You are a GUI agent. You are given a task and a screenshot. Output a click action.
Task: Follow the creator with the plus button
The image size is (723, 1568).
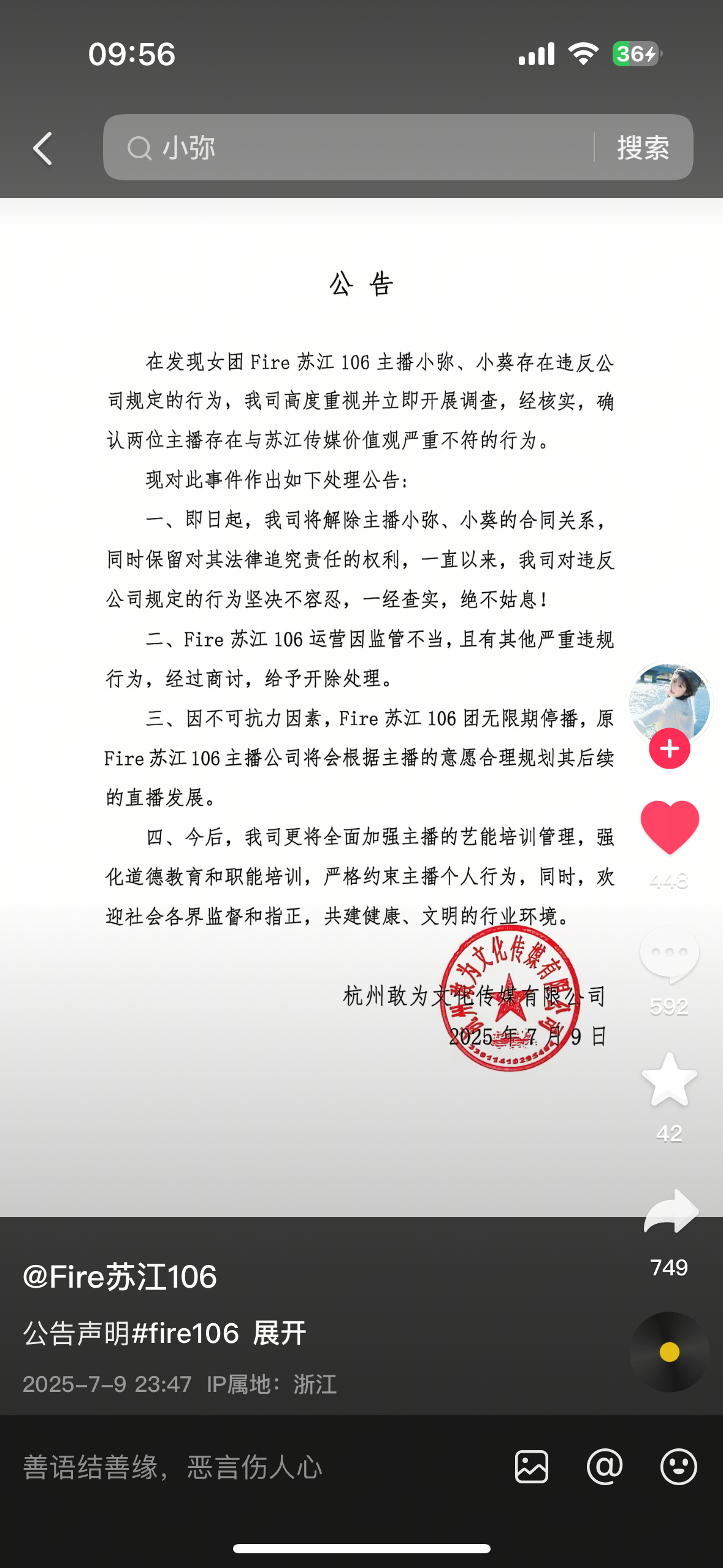669,748
